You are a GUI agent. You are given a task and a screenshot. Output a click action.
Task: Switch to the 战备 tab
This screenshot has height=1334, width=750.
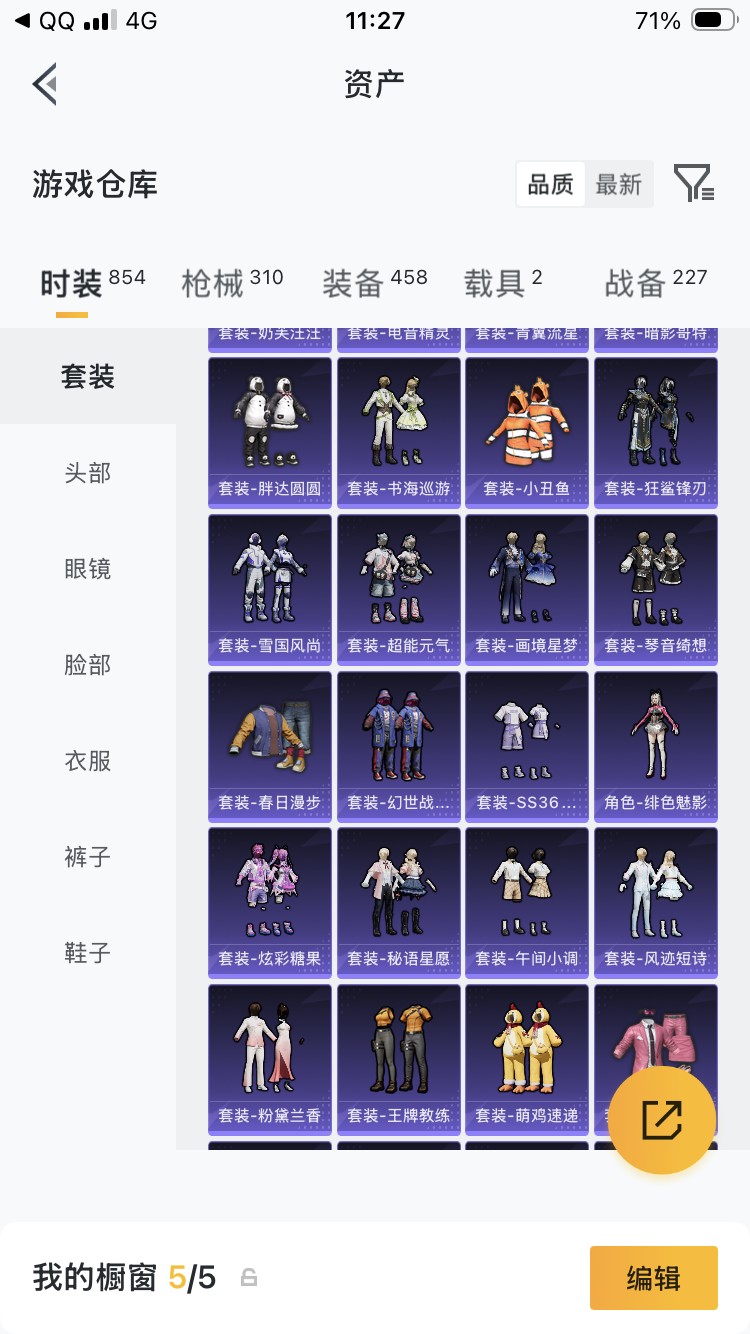pyautogui.click(x=655, y=283)
